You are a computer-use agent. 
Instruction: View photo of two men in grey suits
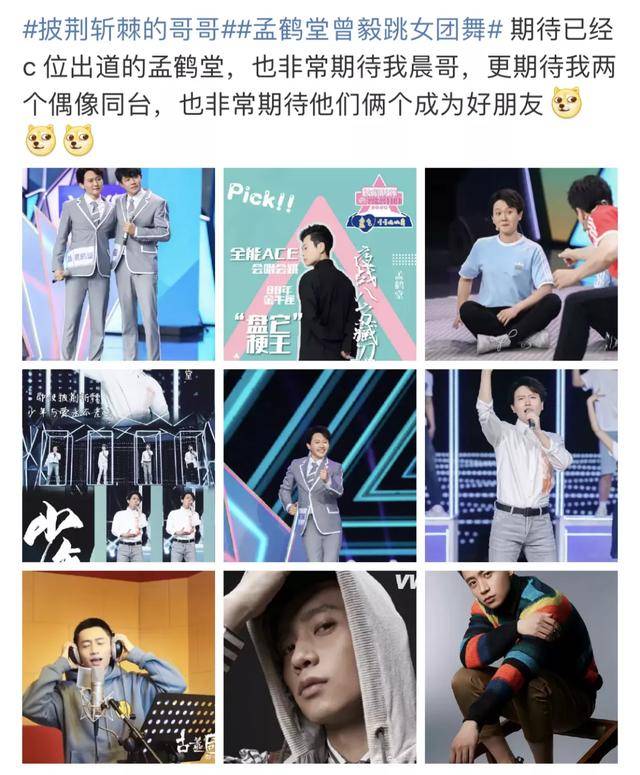[118, 263]
